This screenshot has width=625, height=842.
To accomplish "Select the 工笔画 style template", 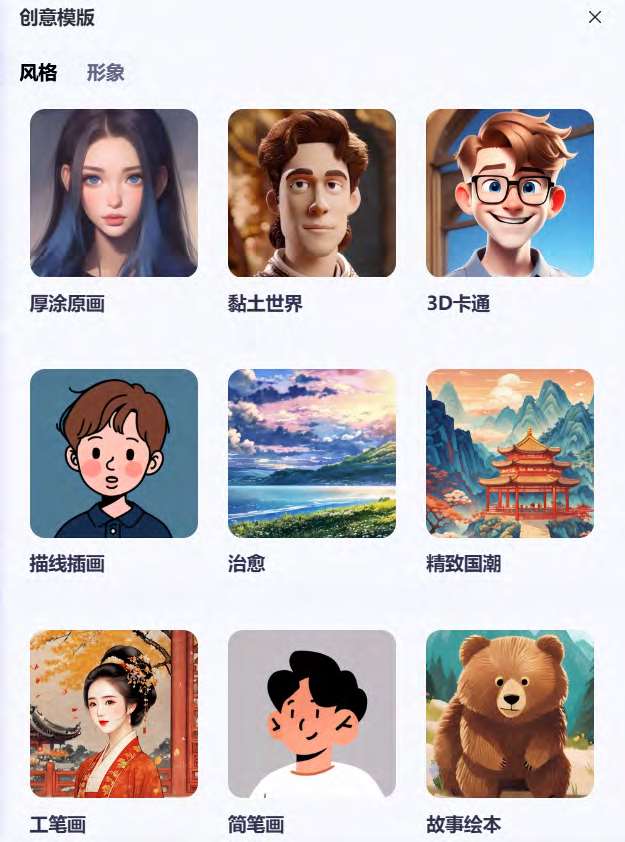I will coord(114,714).
